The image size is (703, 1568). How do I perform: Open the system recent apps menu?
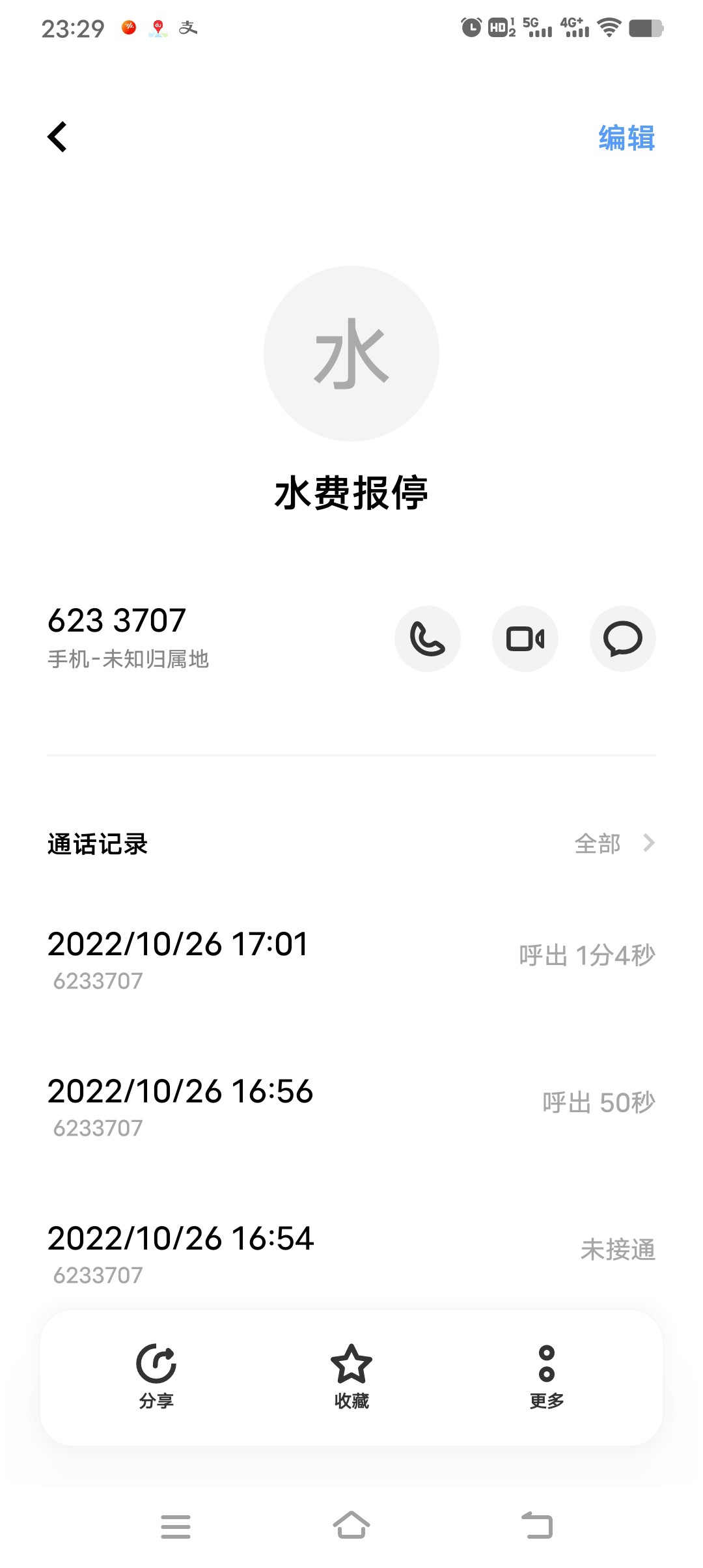pyautogui.click(x=176, y=1526)
